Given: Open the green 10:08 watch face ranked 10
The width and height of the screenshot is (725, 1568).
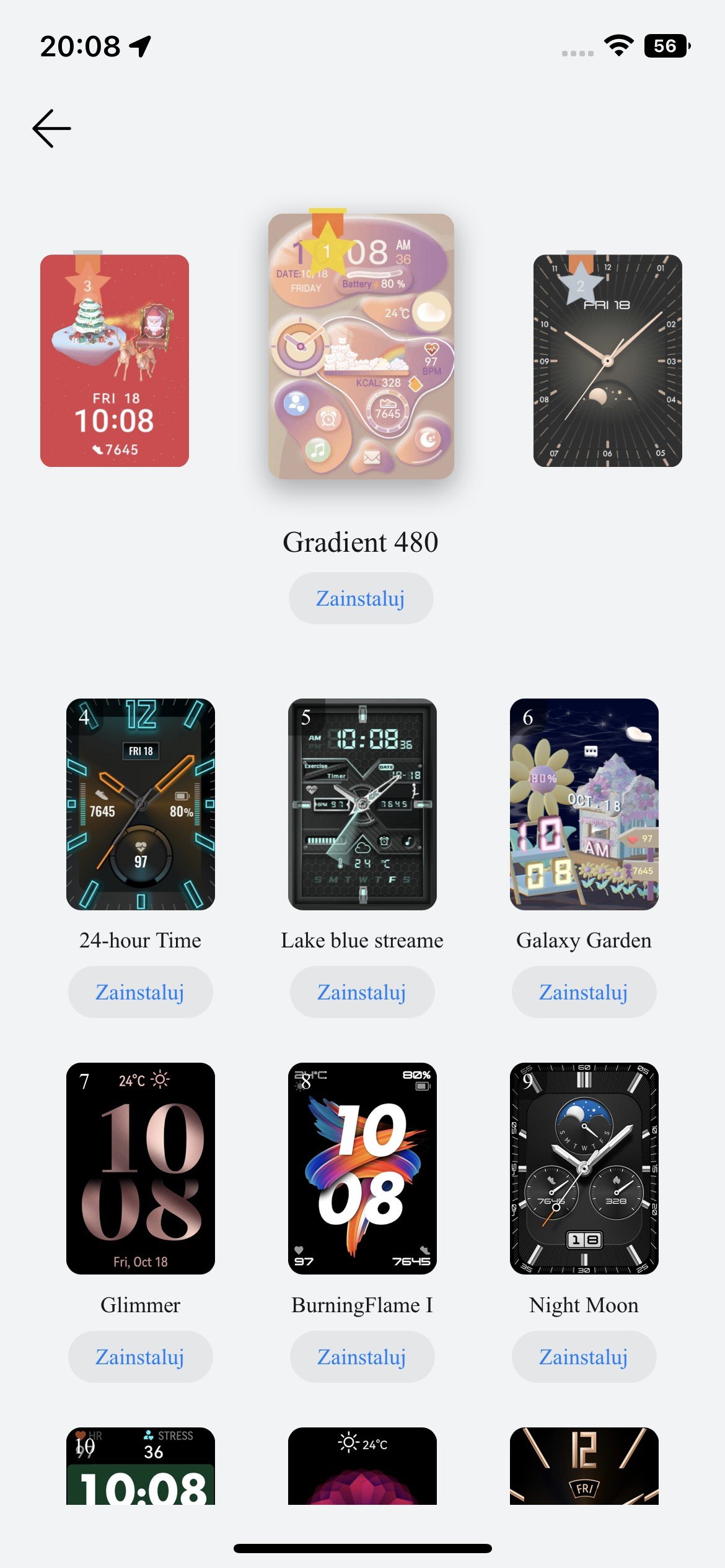Looking at the screenshot, I should coord(141,1466).
